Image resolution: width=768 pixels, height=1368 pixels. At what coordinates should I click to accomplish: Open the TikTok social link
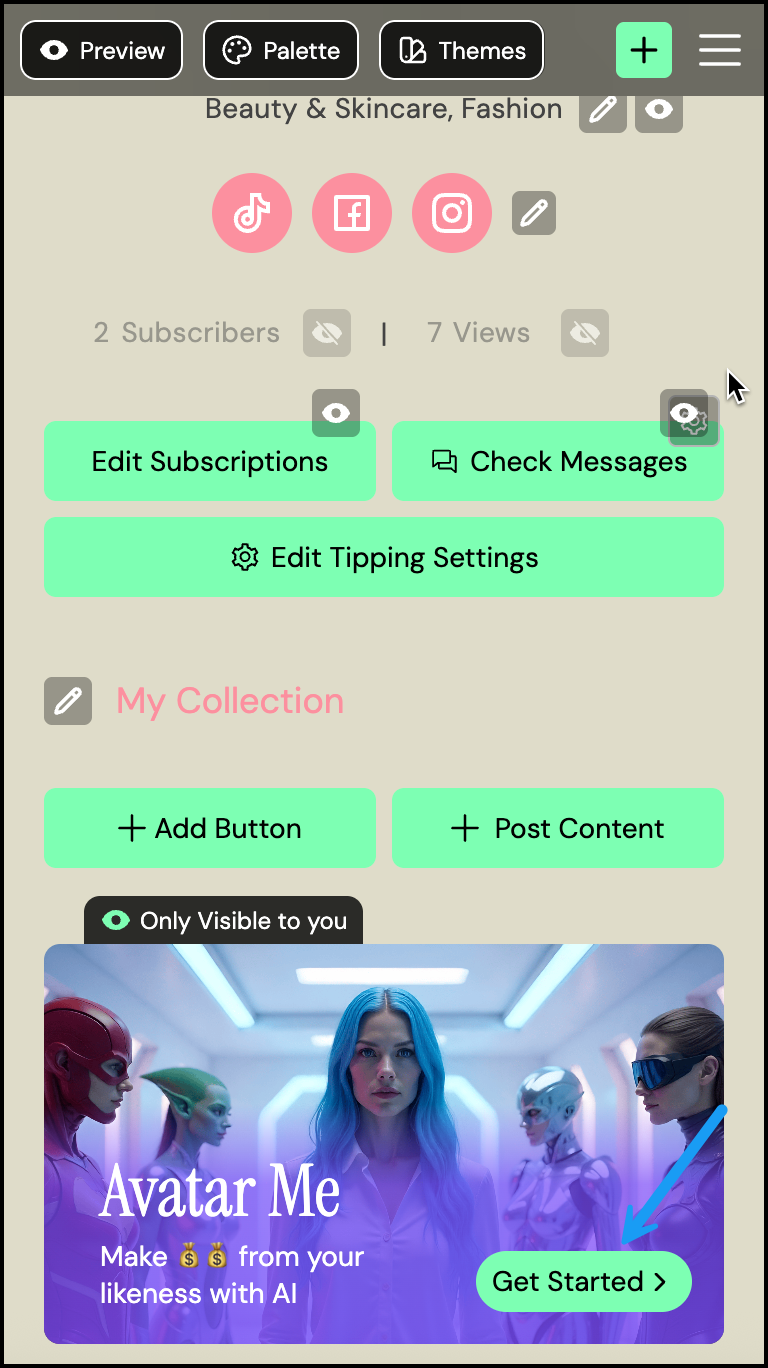(x=252, y=213)
